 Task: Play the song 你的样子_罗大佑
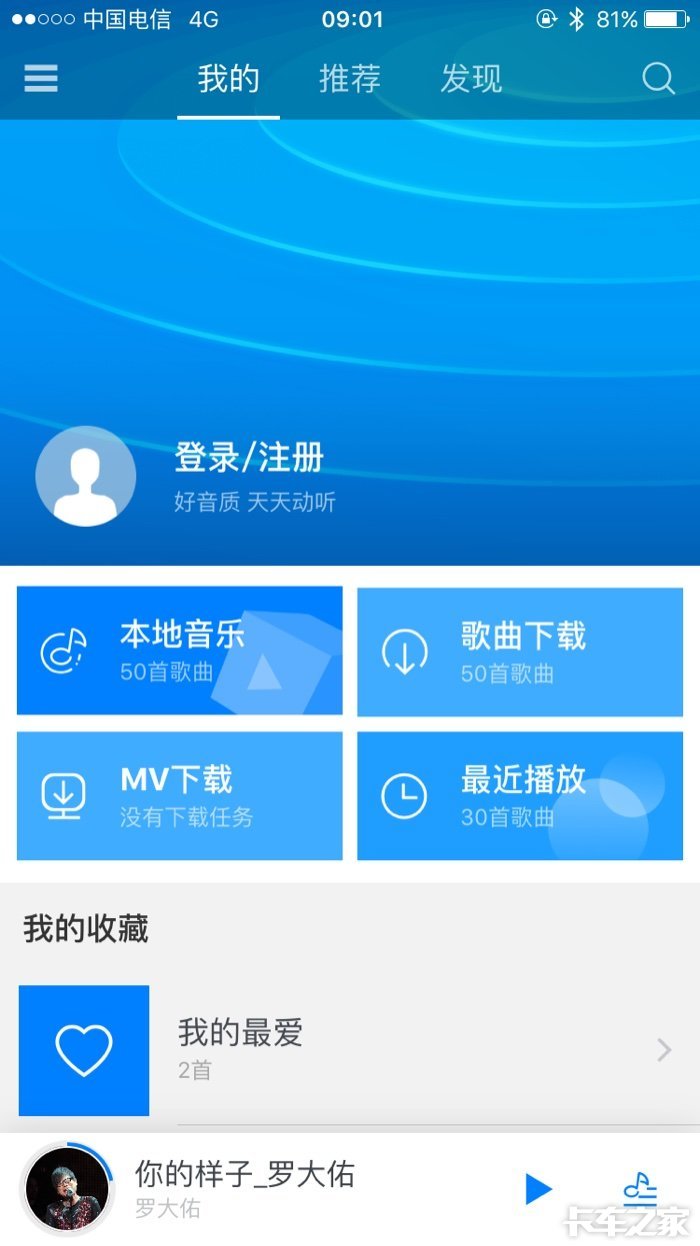[538, 1189]
